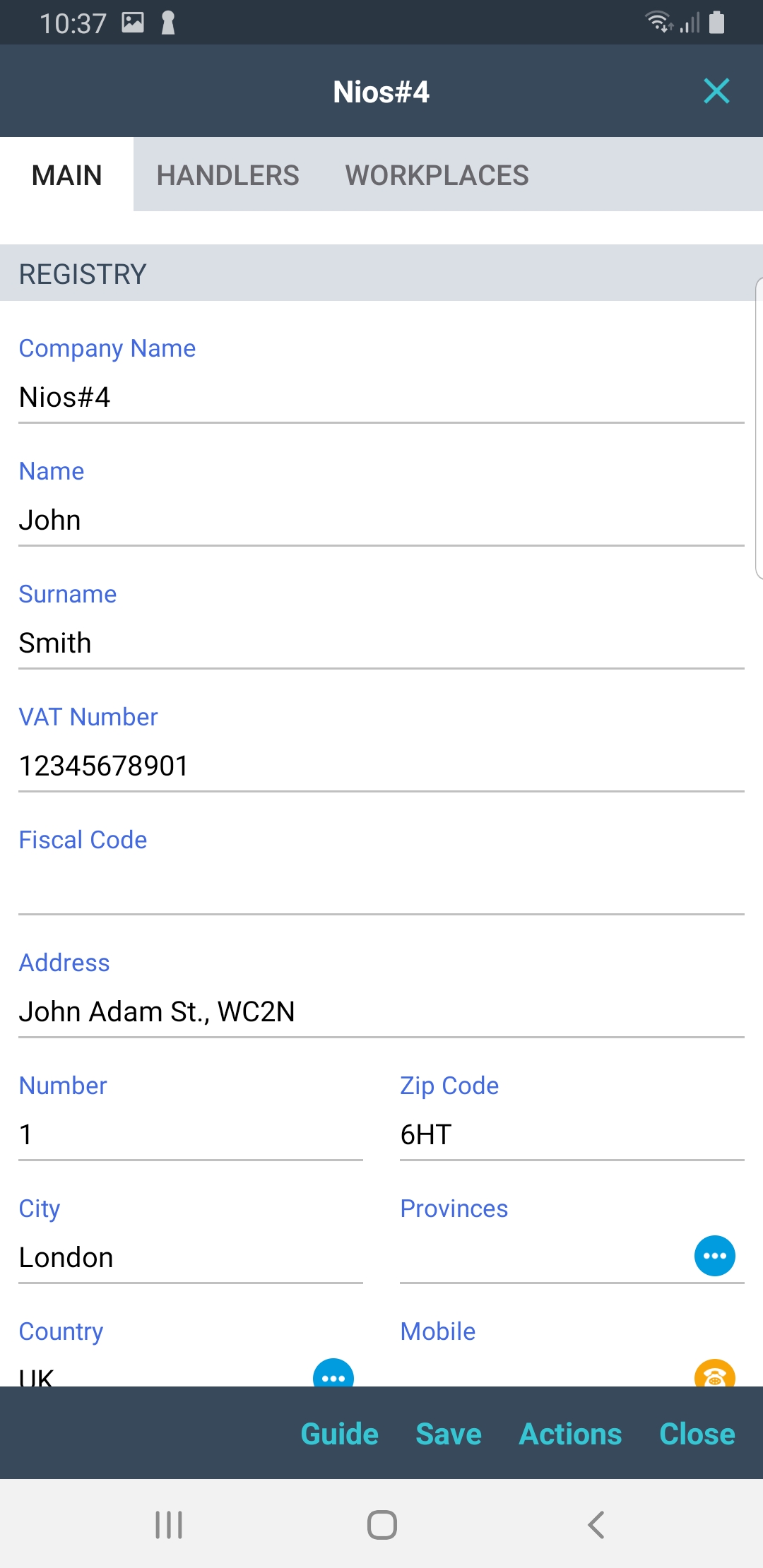Open the Country picker dots button
763x1568 pixels.
tap(333, 1374)
